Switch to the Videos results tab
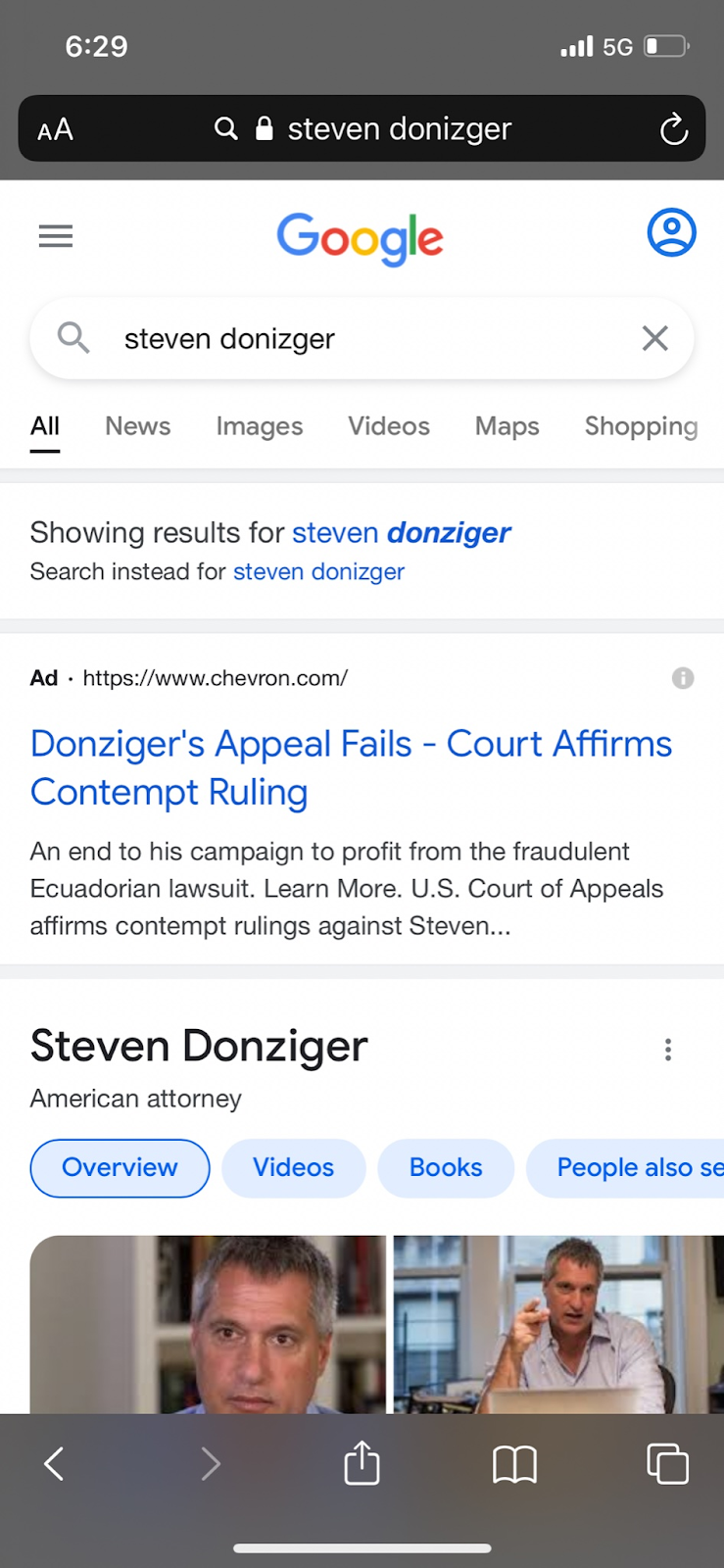 [389, 426]
